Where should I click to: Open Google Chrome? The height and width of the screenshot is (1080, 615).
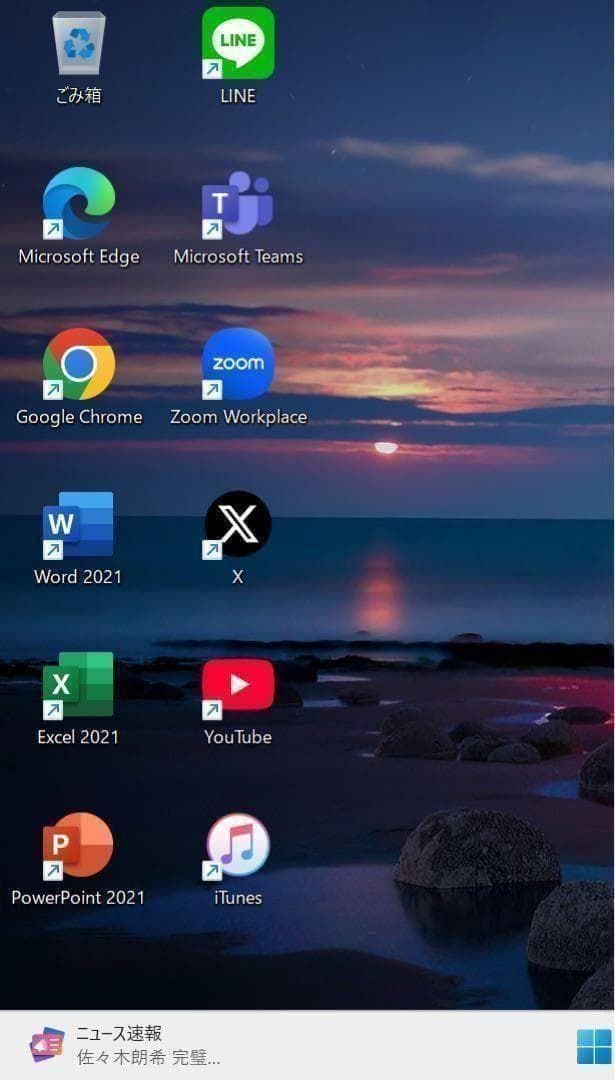point(78,364)
